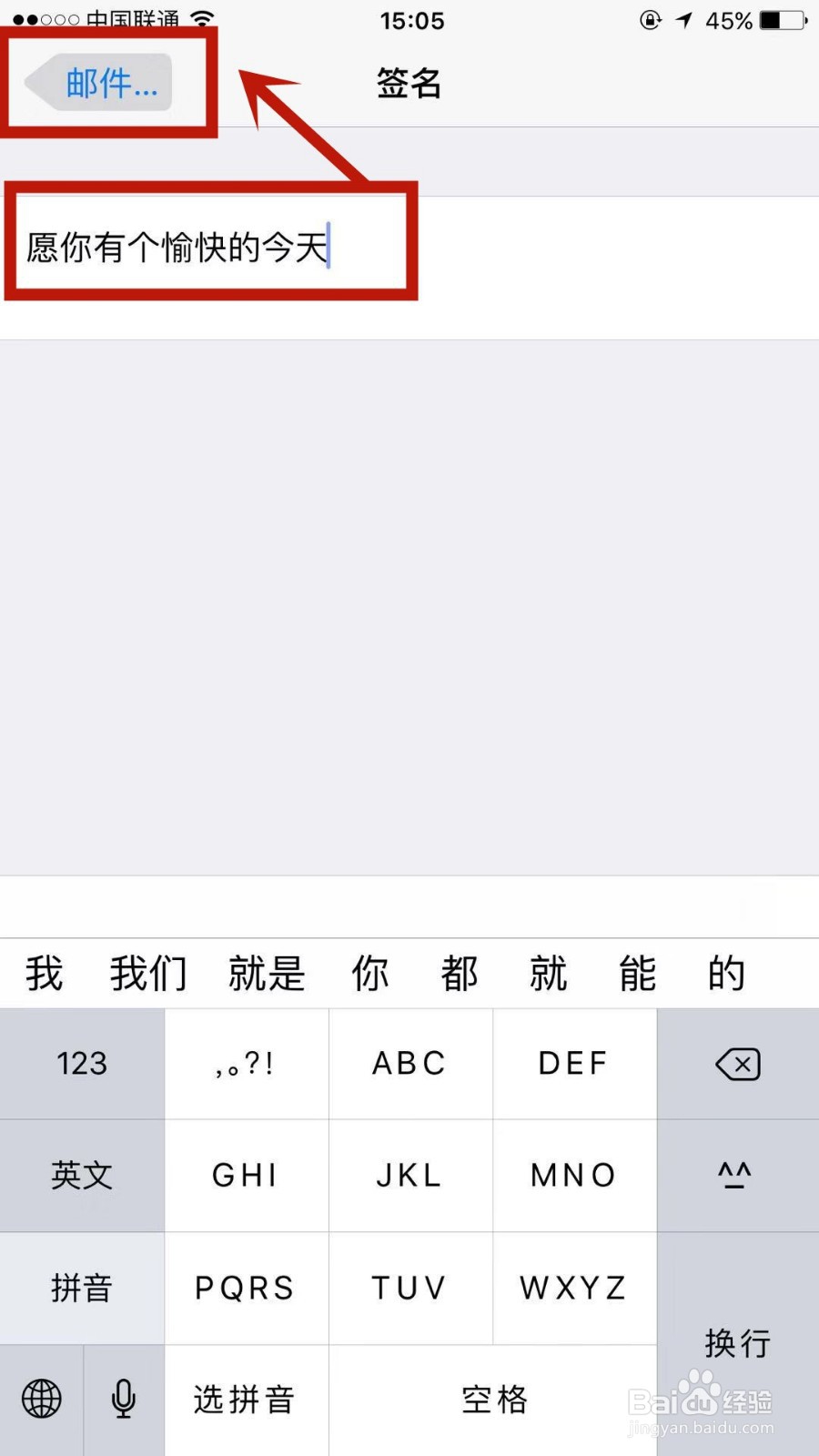Select candidate word 你 in suggestion bar

369,973
